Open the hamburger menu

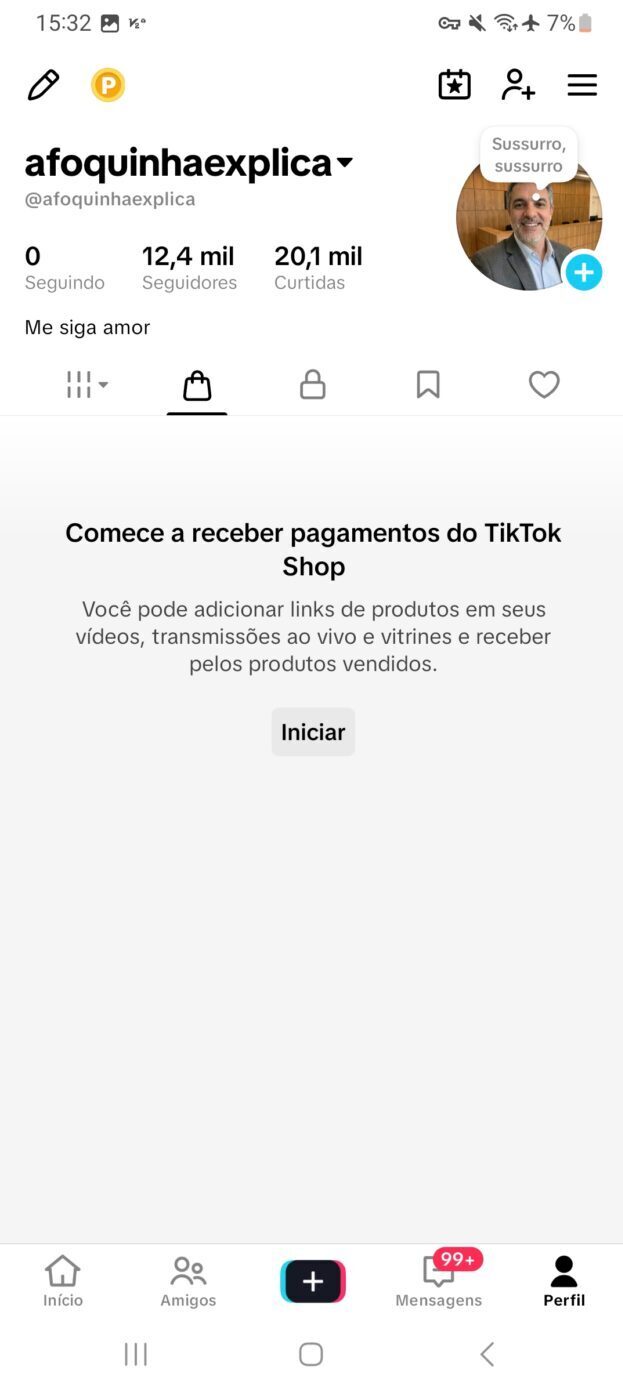pyautogui.click(x=582, y=85)
